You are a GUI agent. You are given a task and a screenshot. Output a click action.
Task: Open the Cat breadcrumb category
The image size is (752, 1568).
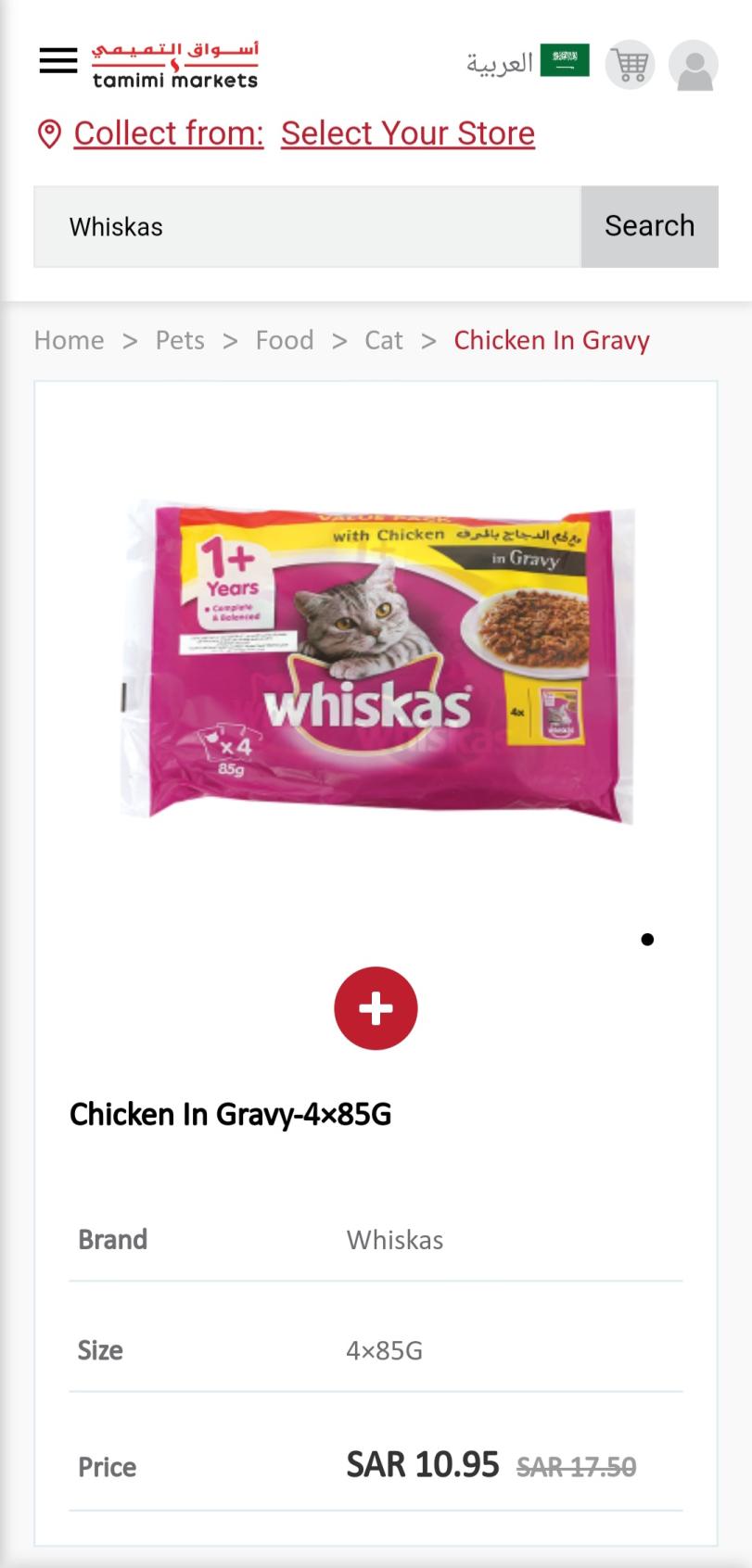pos(383,340)
